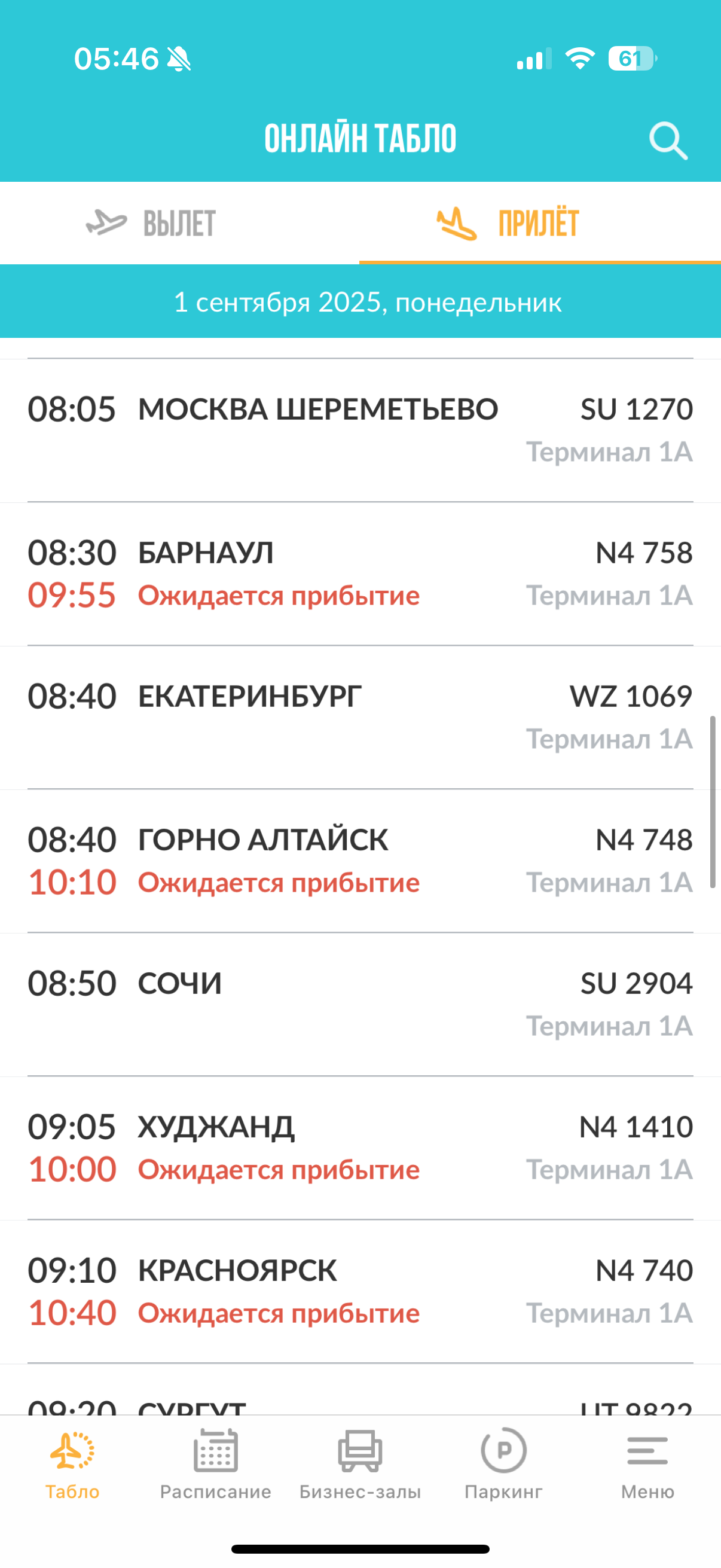View Худжанд flight N4 1410 details
Image resolution: width=721 pixels, height=1568 pixels.
[x=360, y=1148]
